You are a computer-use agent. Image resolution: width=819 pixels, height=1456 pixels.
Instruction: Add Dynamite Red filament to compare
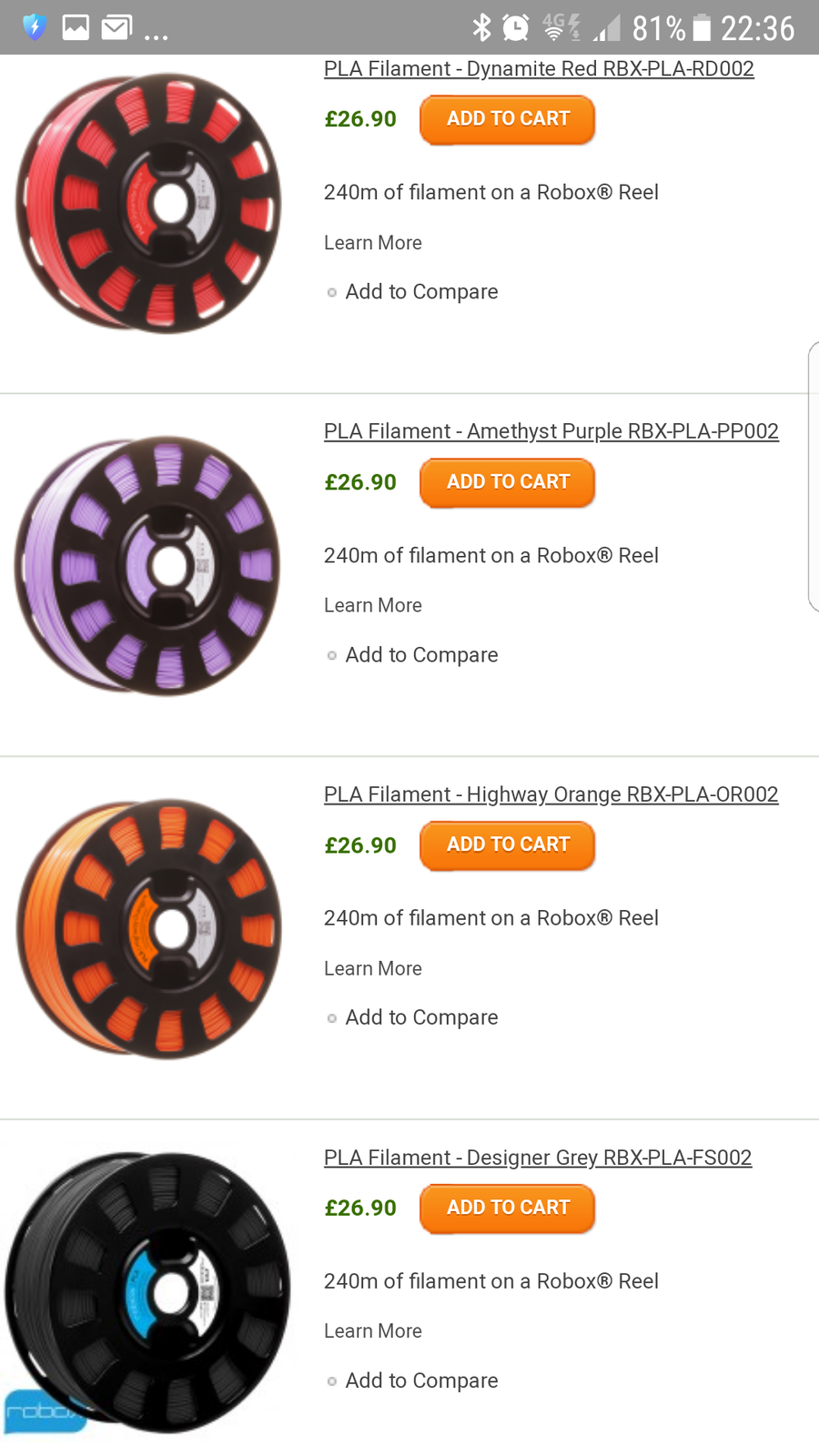(421, 292)
